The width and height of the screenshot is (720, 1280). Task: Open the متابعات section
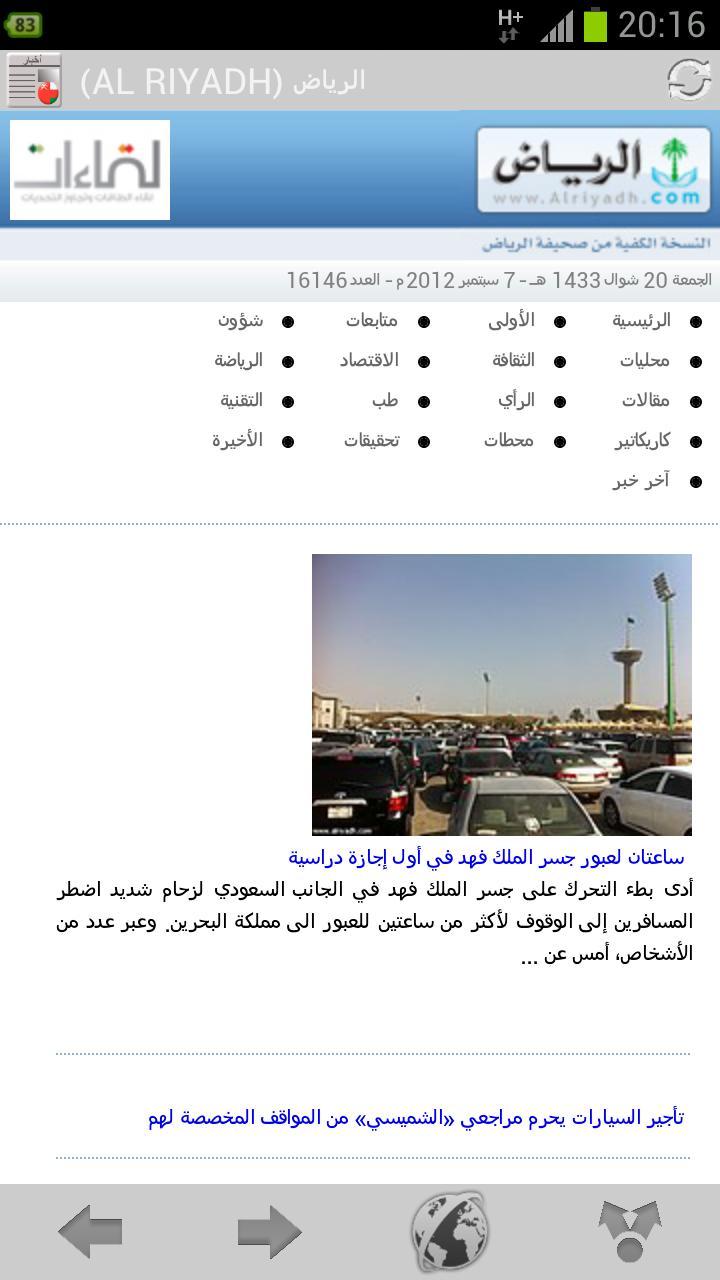click(372, 321)
